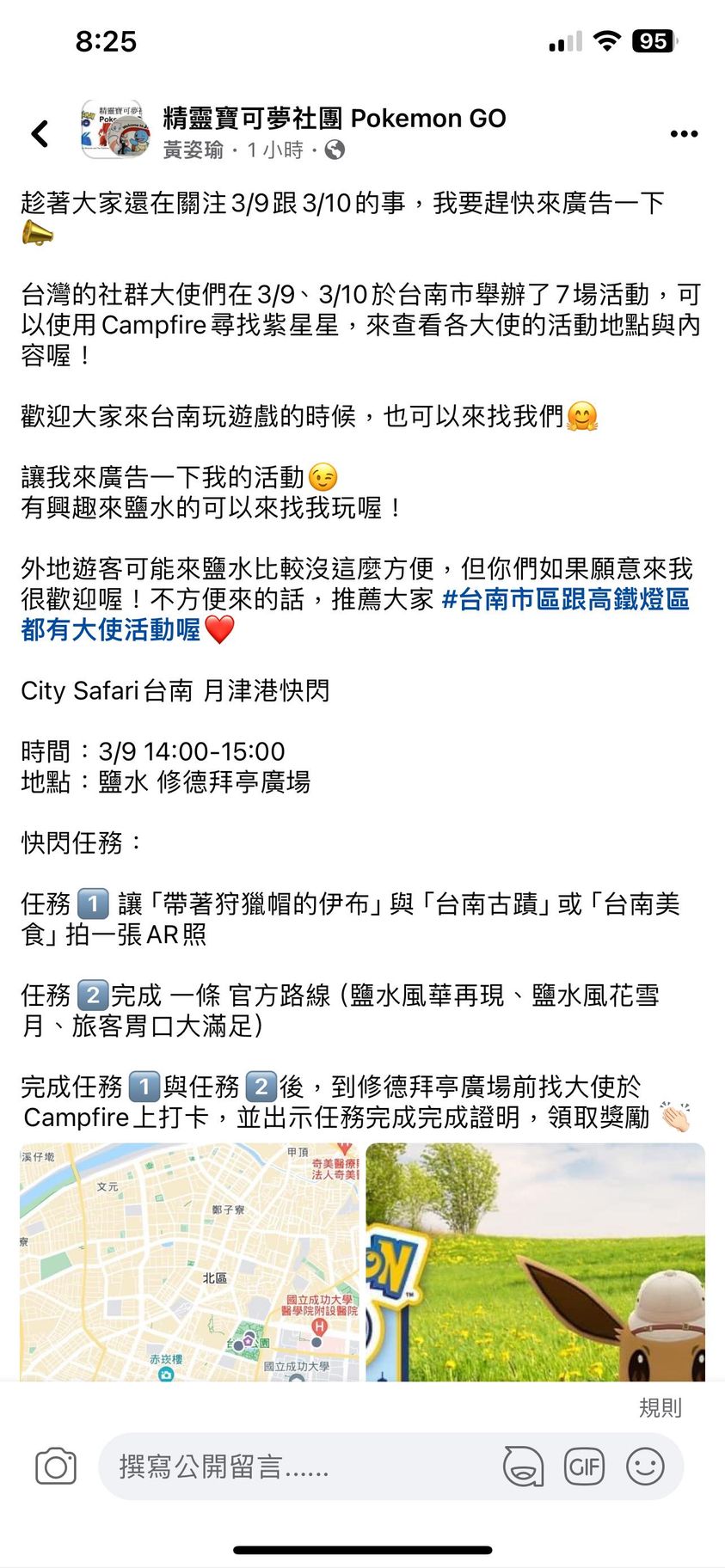Tap the 撰寫公開留言 comment field
This screenshot has width=725, height=1568.
tap(292, 1467)
